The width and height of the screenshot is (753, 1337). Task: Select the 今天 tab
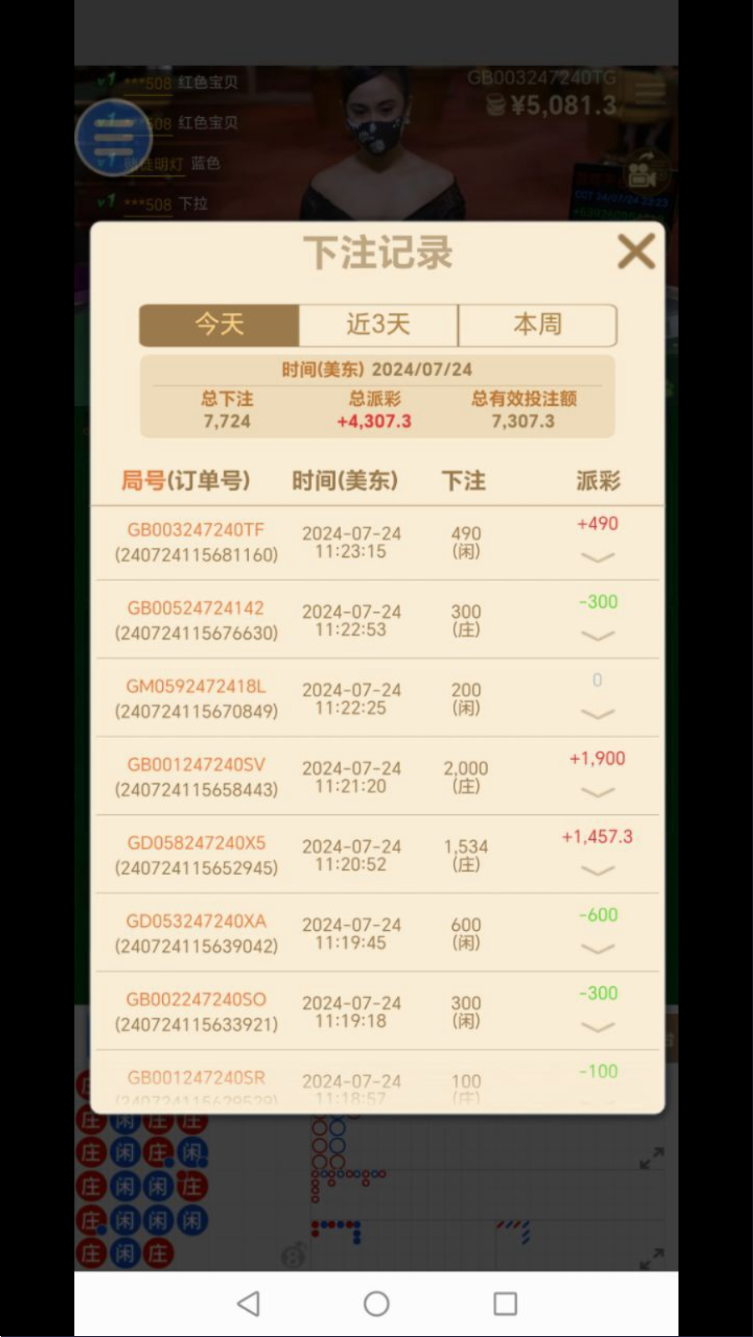point(219,325)
